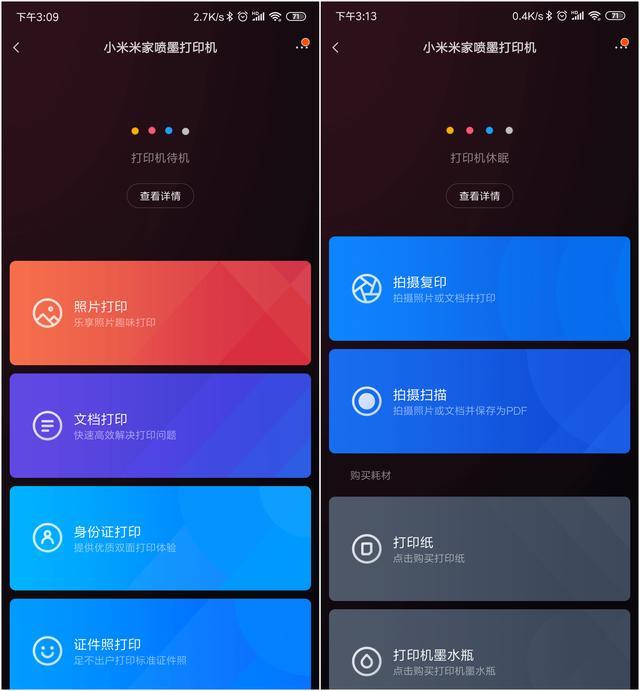
Task: Tap 查看详情 under 打印机待机 status
Action: click(x=160, y=196)
